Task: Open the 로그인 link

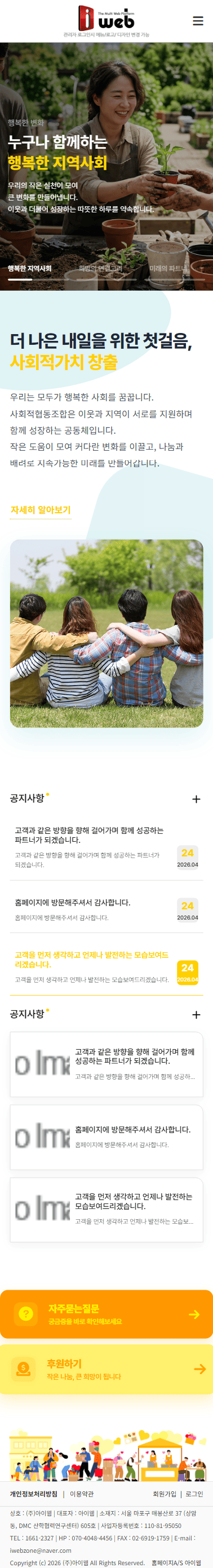Action: coord(194,1494)
